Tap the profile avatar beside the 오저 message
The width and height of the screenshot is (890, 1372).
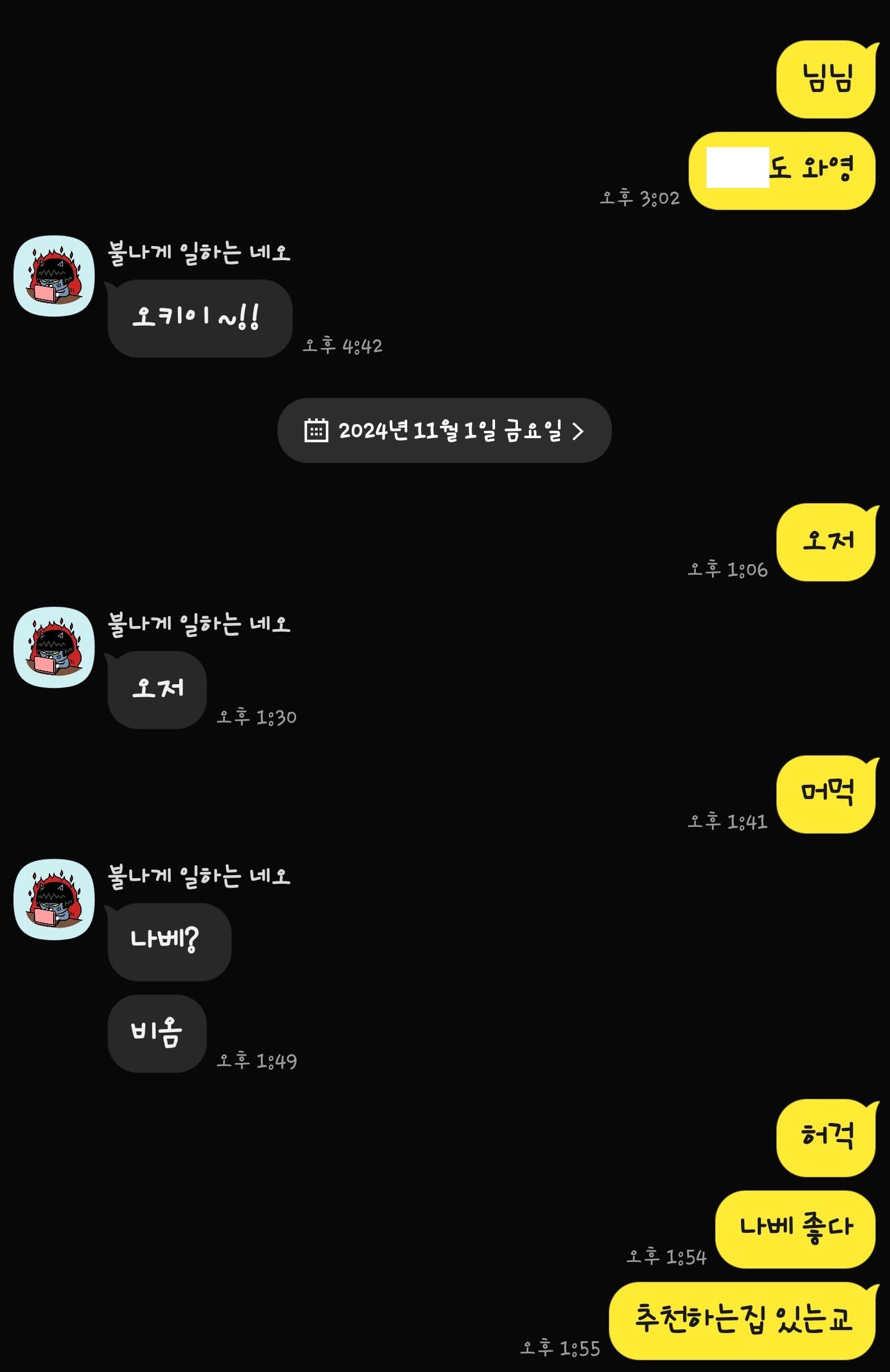54,647
